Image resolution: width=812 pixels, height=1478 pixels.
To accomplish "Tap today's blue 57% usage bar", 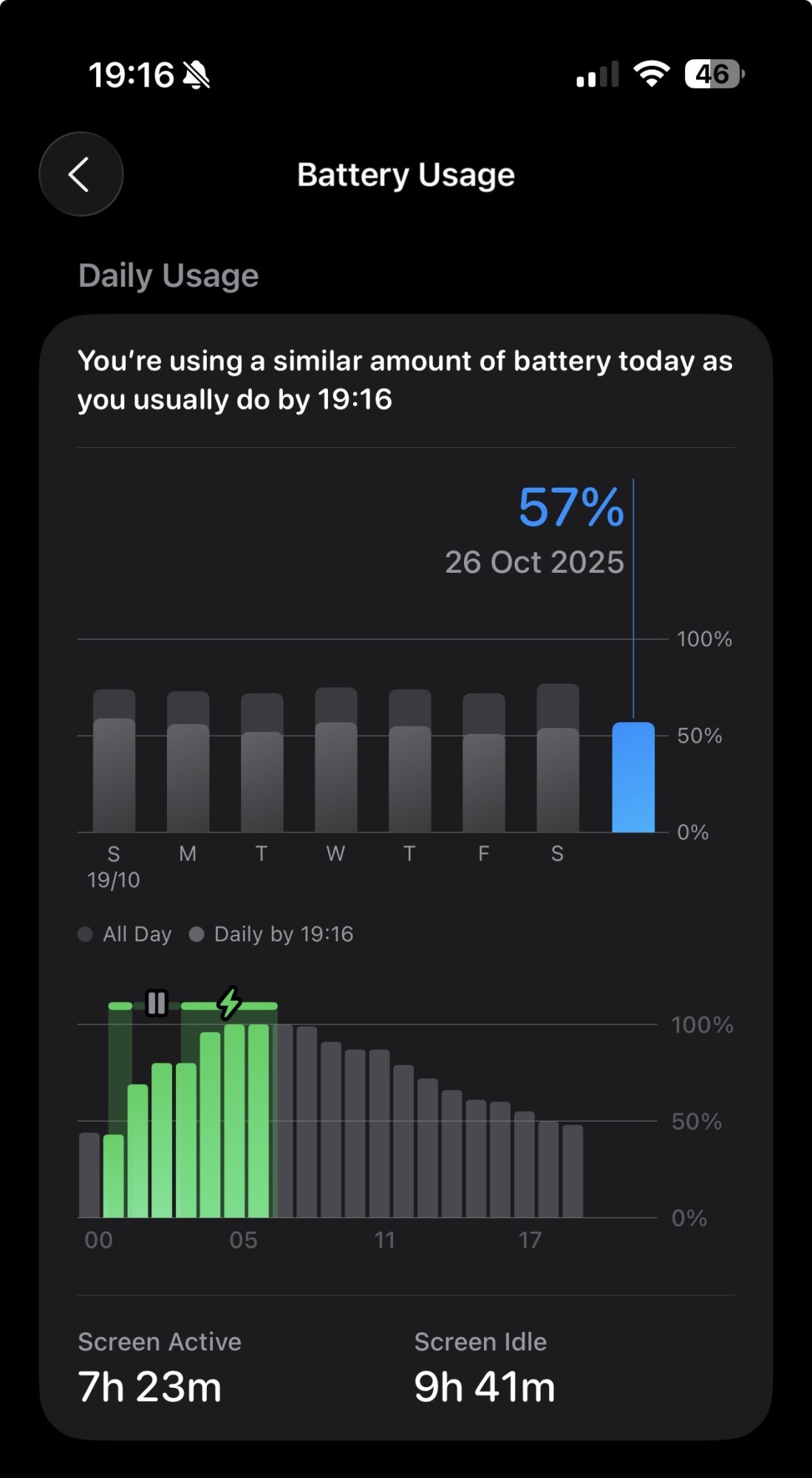I will 633,777.
